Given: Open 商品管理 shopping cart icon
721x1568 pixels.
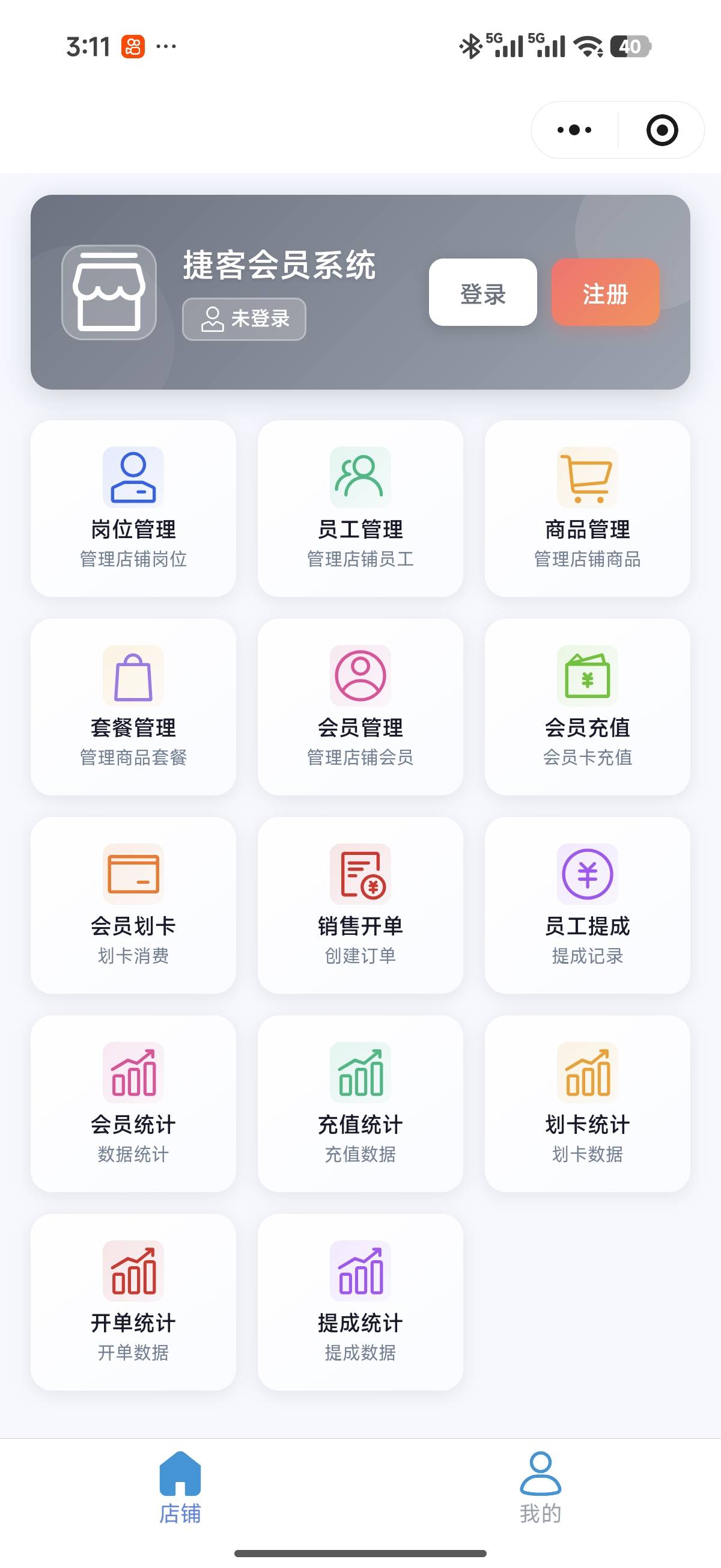Looking at the screenshot, I should 587,477.
